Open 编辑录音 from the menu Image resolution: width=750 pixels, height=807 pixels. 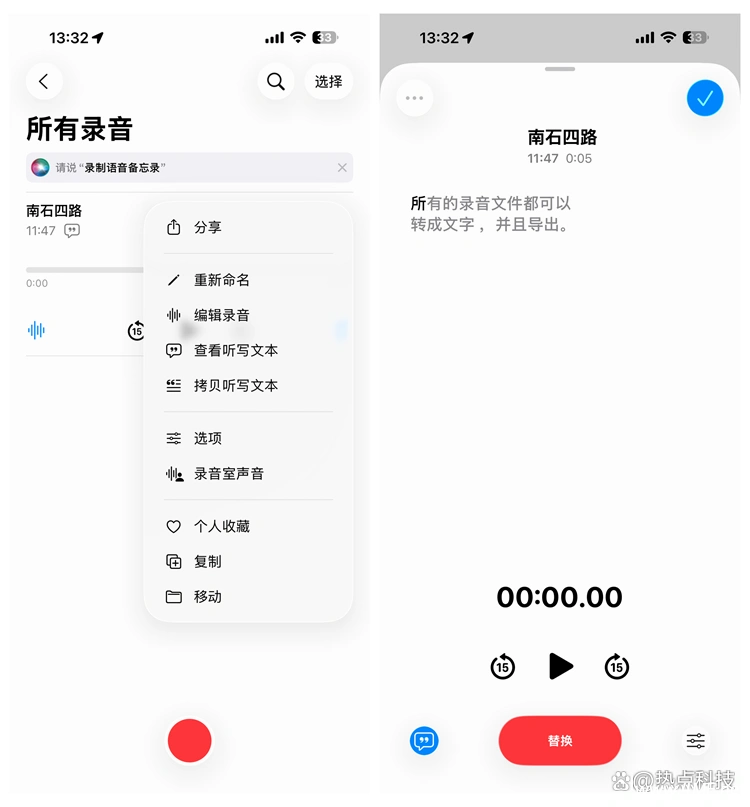[221, 315]
